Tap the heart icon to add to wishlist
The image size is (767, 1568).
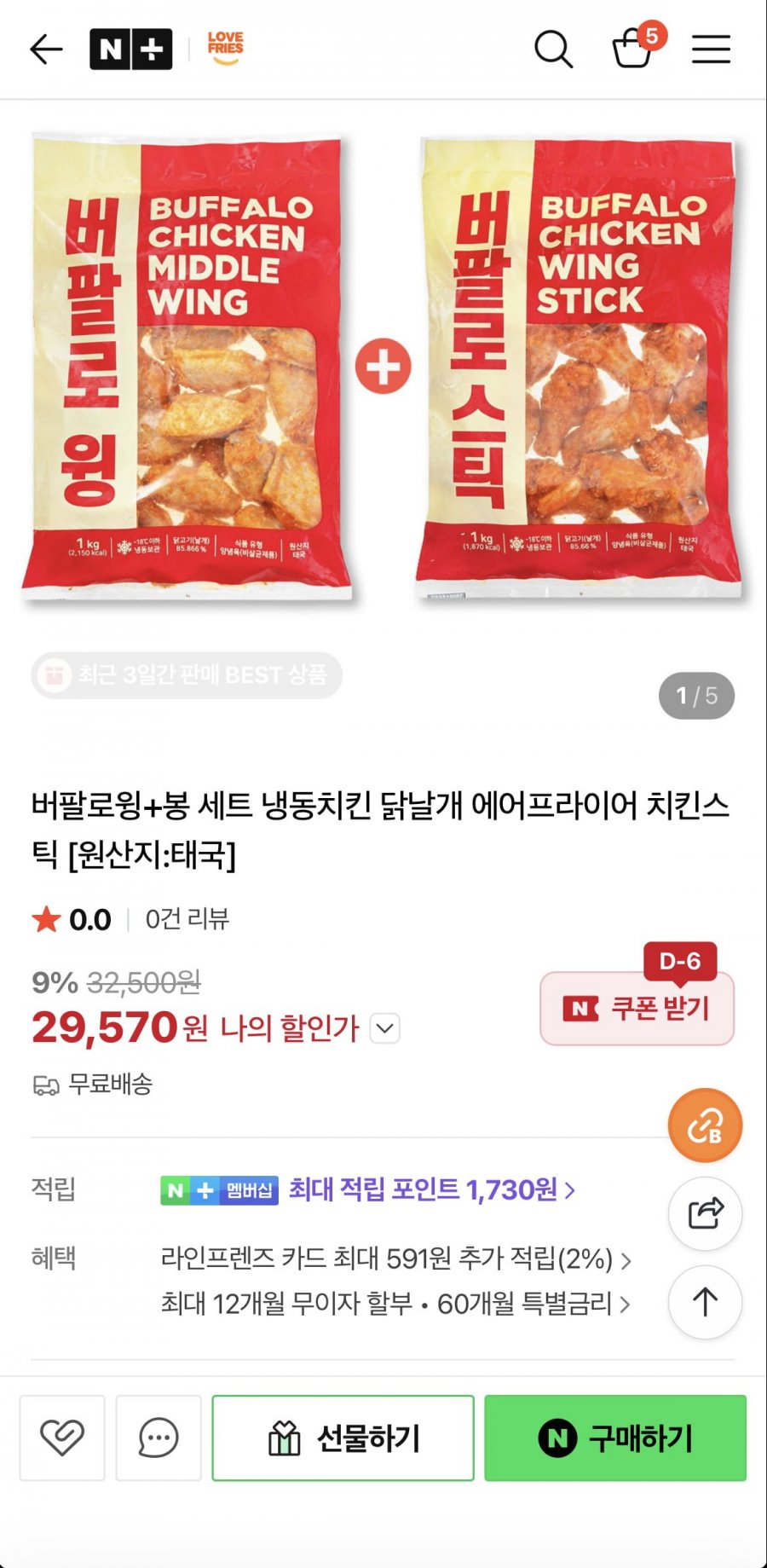[61, 1438]
